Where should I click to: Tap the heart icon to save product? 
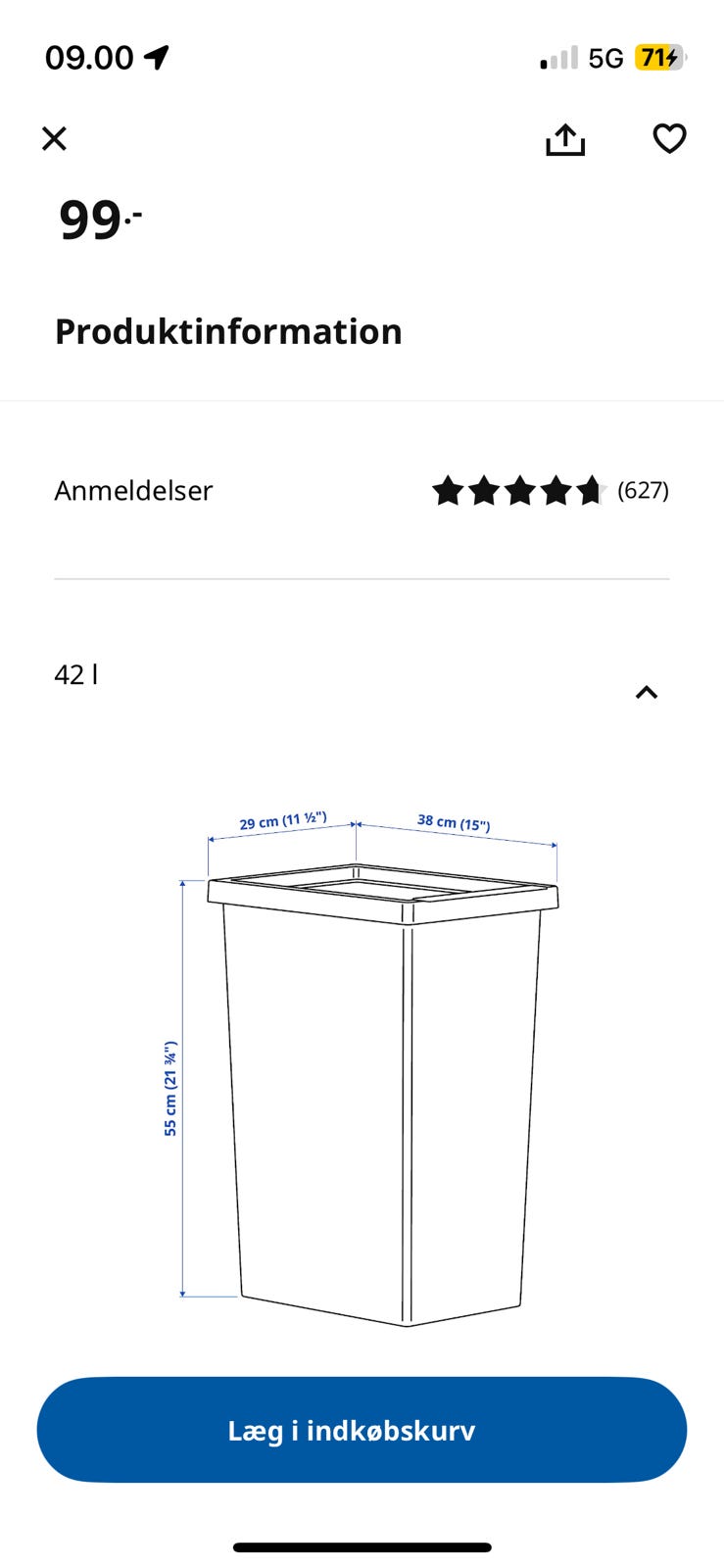pos(669,138)
